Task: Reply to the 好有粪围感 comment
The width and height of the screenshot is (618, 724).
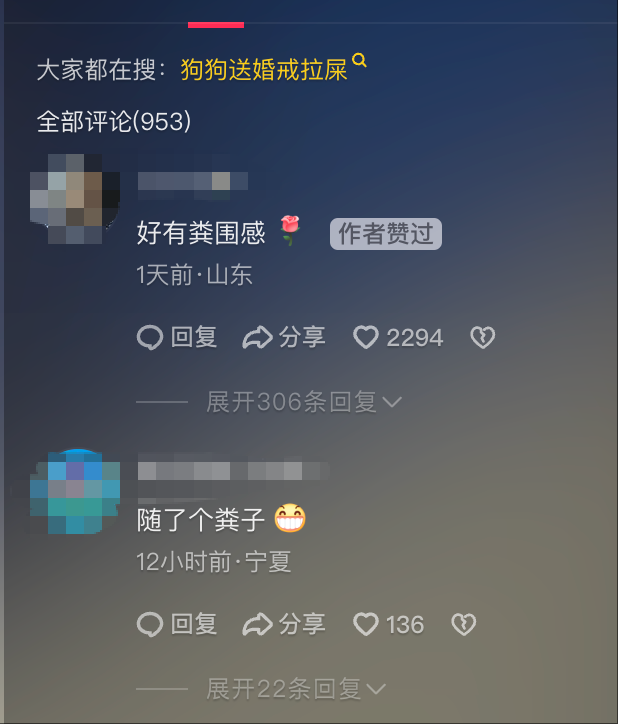Action: [x=177, y=338]
